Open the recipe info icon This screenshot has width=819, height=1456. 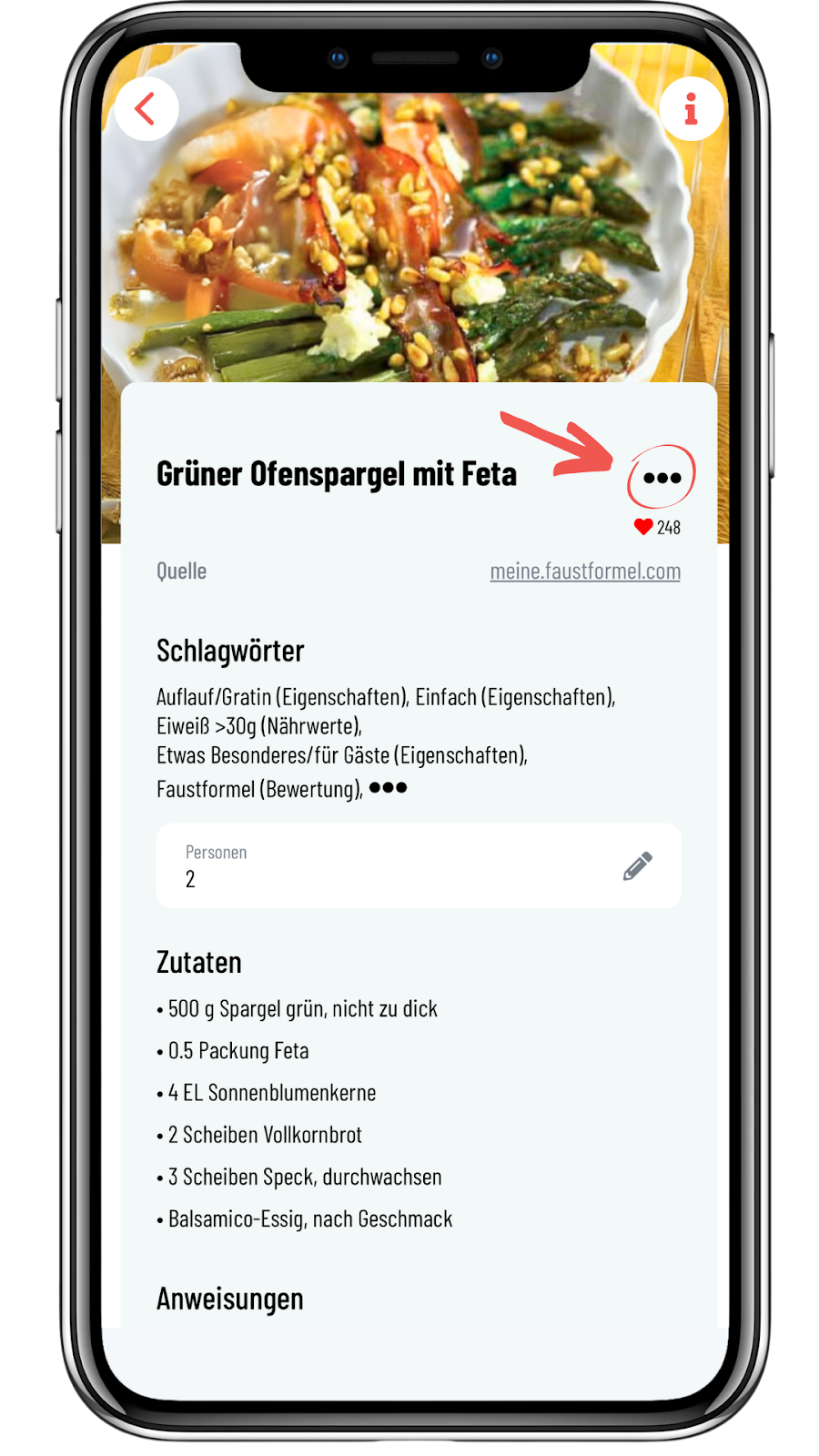[691, 109]
